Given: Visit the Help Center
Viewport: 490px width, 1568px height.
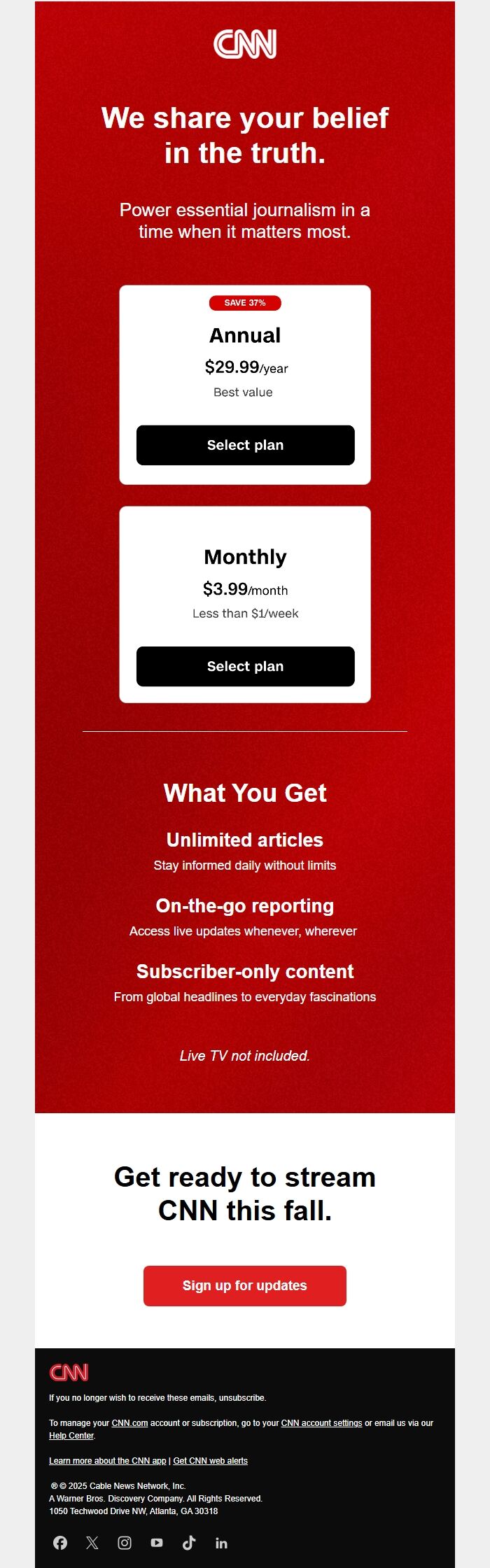Looking at the screenshot, I should tap(71, 1435).
